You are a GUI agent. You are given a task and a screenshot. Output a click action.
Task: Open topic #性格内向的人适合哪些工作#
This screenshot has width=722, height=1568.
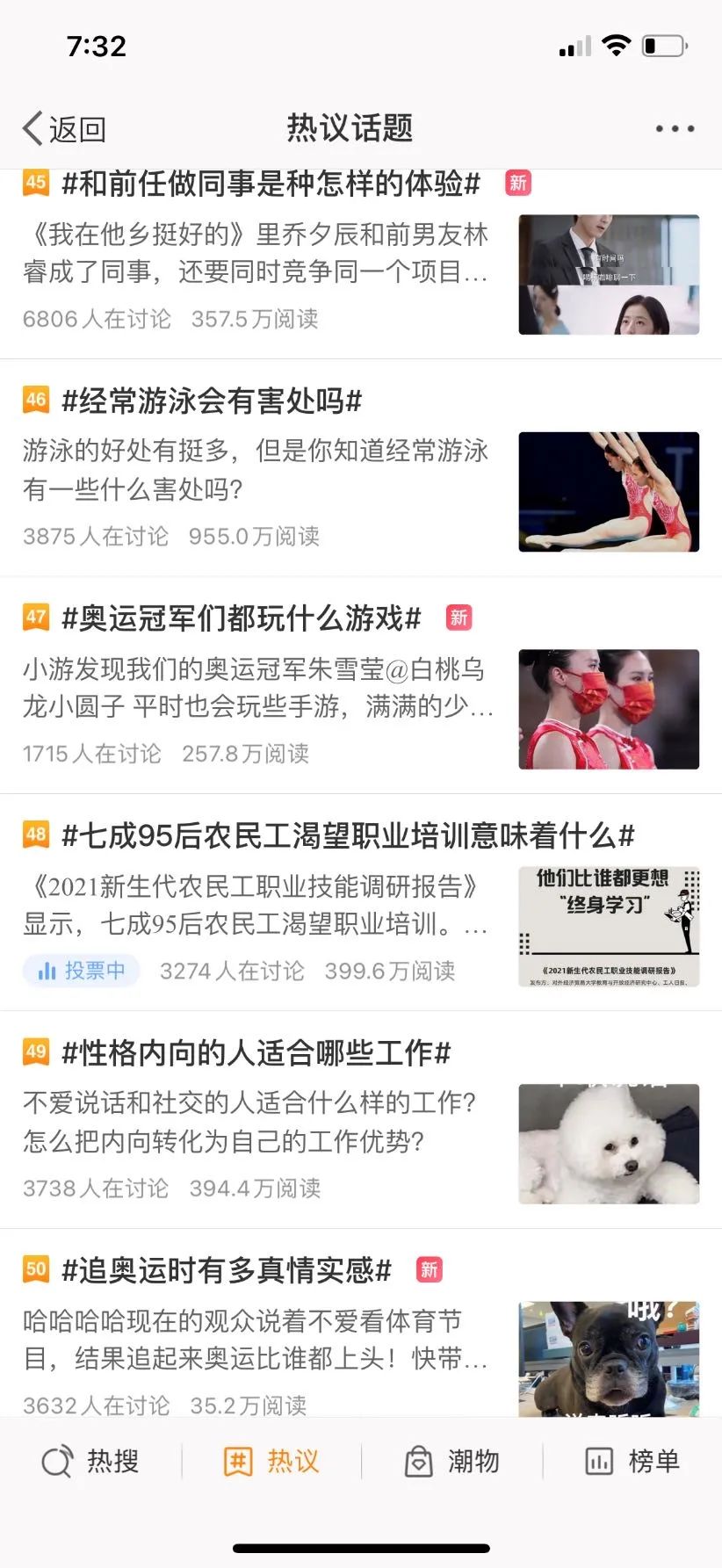click(x=256, y=1052)
